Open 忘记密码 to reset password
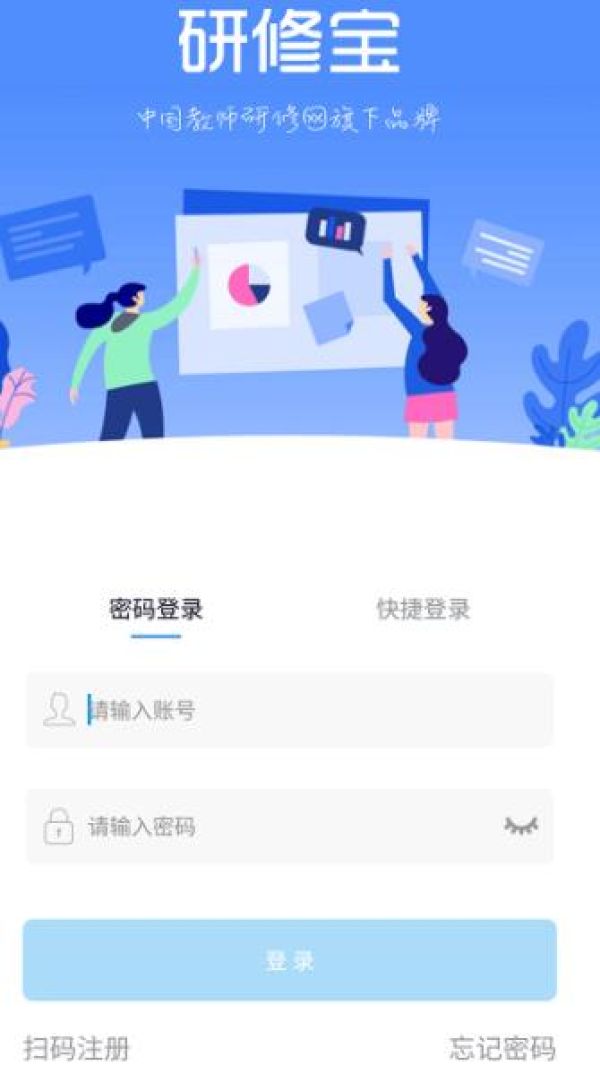This screenshot has height=1074, width=600. click(x=502, y=1049)
